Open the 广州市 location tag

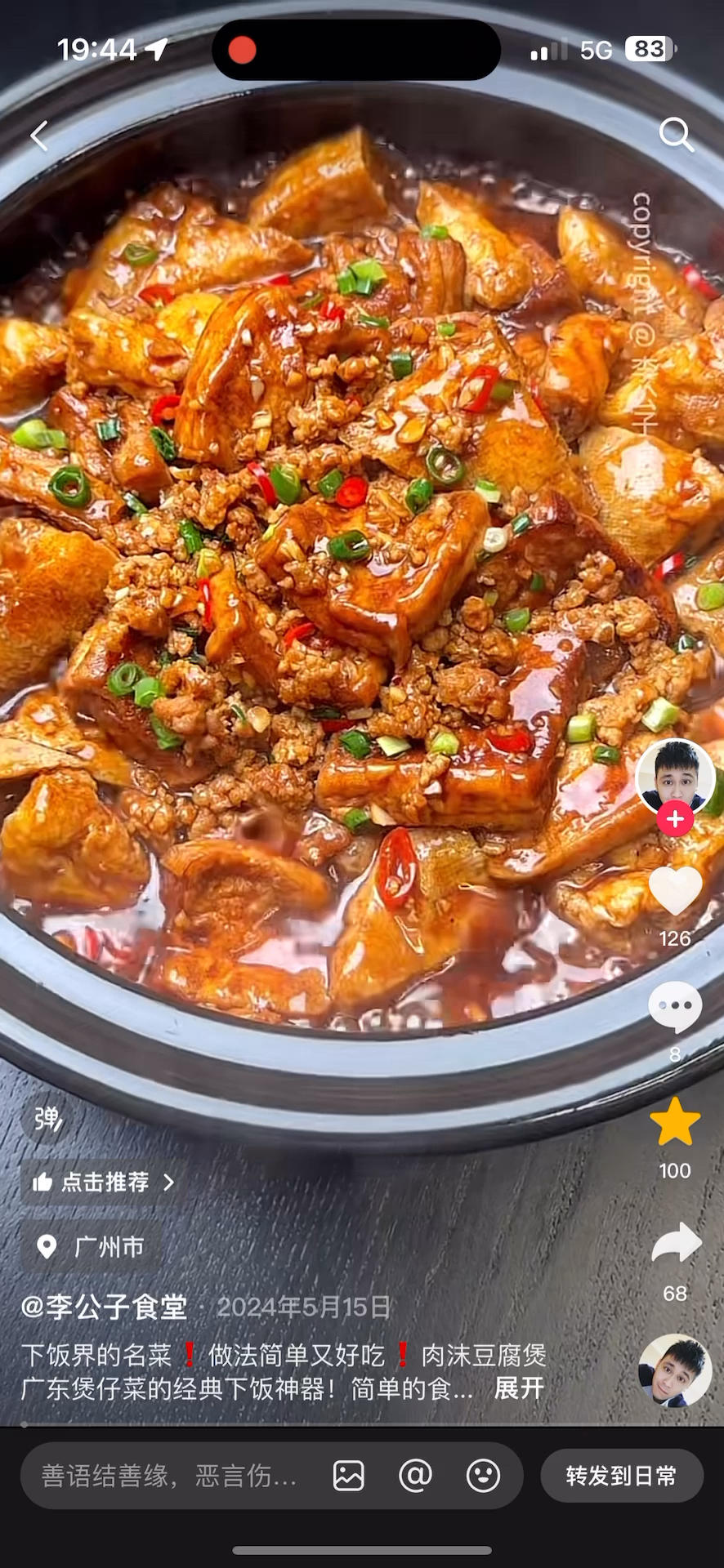click(x=92, y=1246)
